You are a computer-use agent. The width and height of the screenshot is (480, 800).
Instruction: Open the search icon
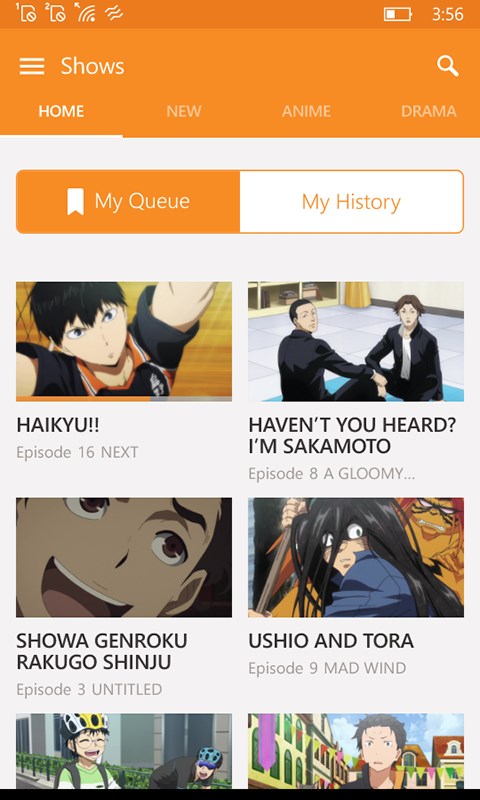coord(447,66)
